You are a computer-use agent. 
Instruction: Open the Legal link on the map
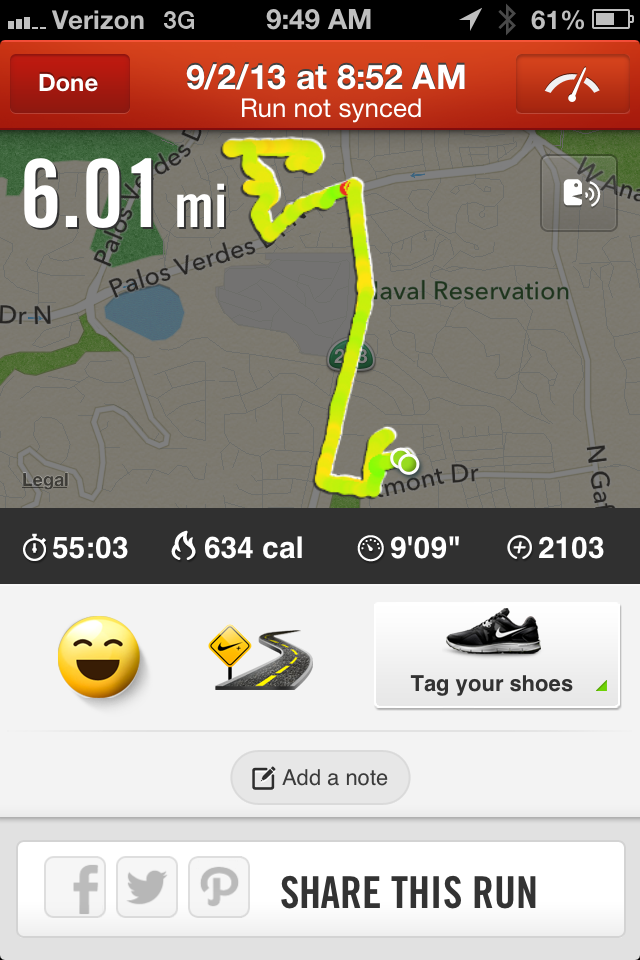[x=45, y=480]
